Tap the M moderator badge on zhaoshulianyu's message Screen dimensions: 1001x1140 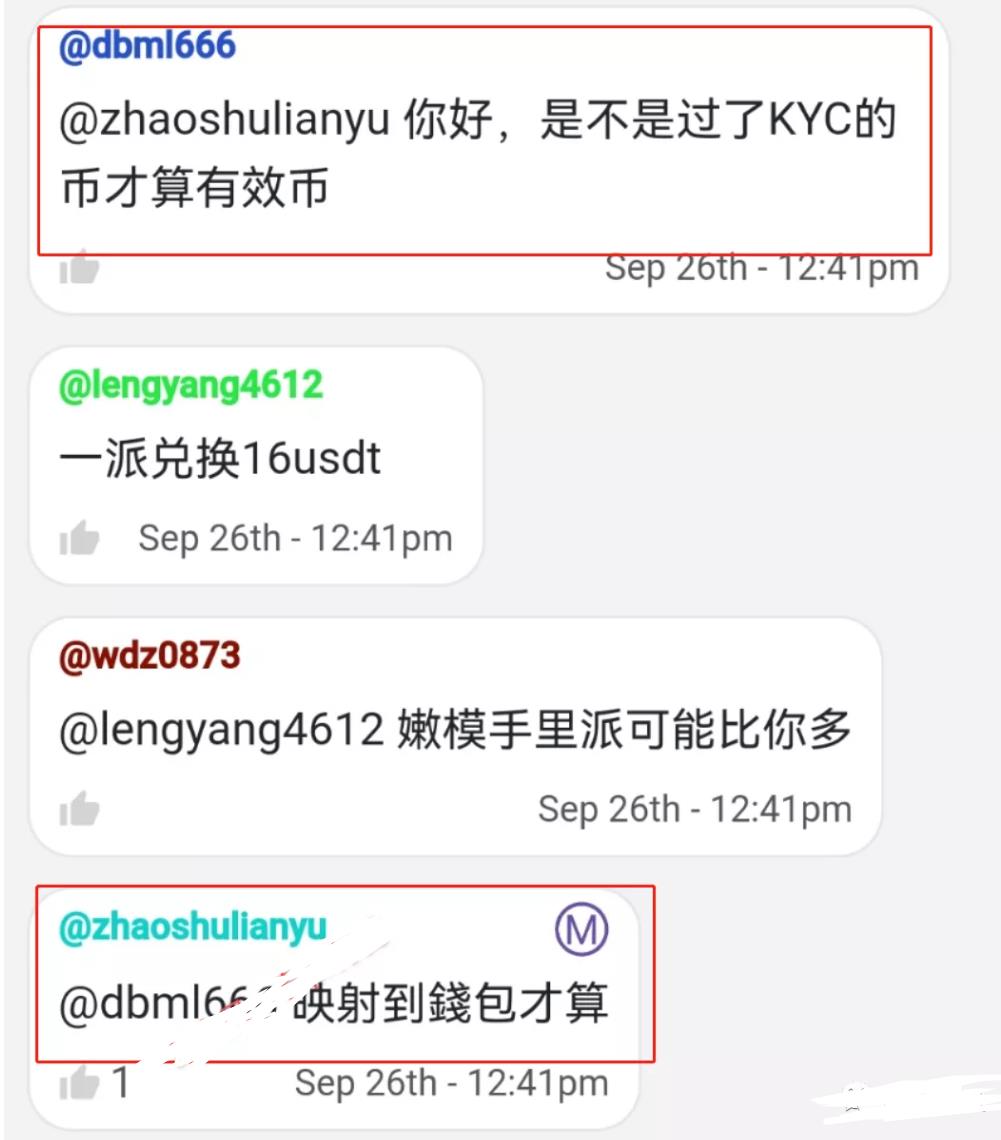582,931
